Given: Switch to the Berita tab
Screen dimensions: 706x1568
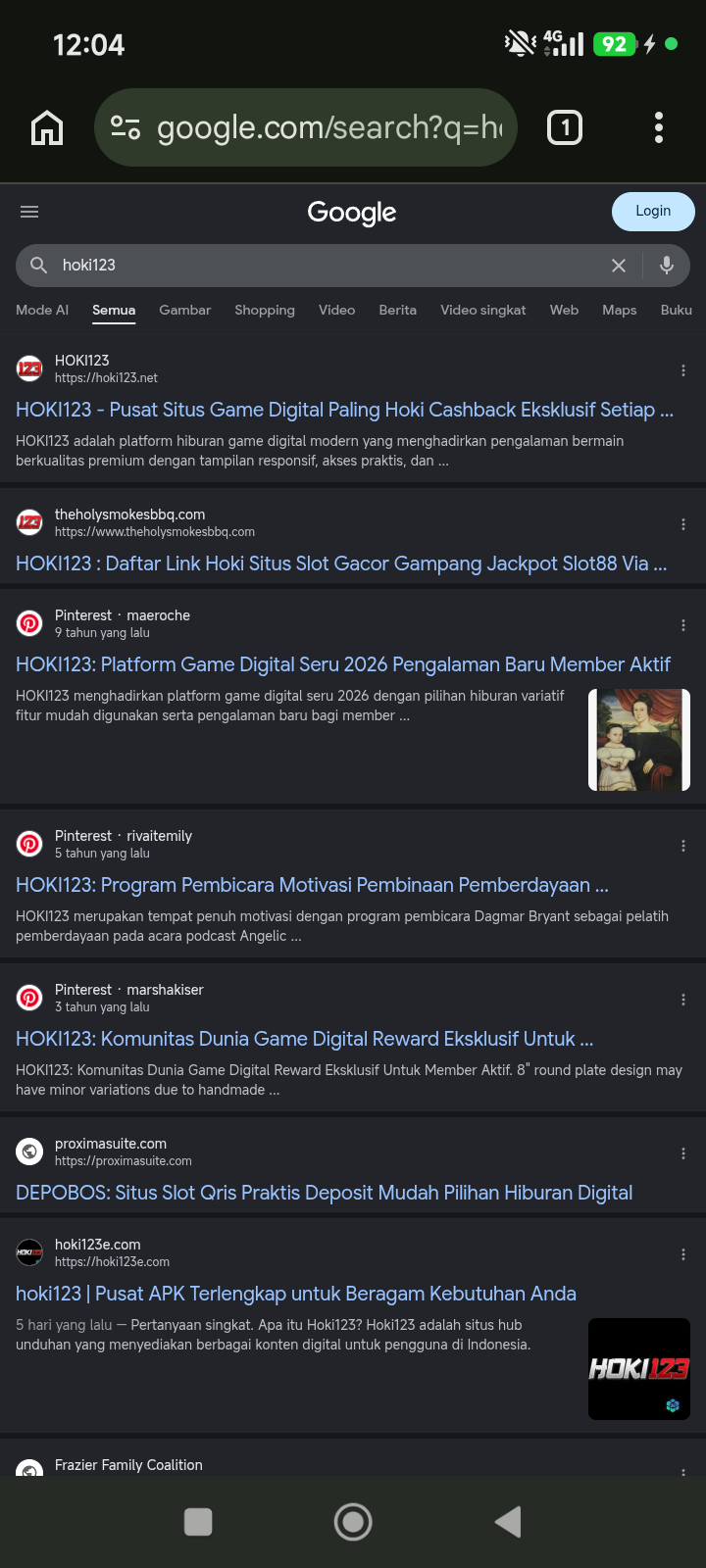Looking at the screenshot, I should 397,310.
